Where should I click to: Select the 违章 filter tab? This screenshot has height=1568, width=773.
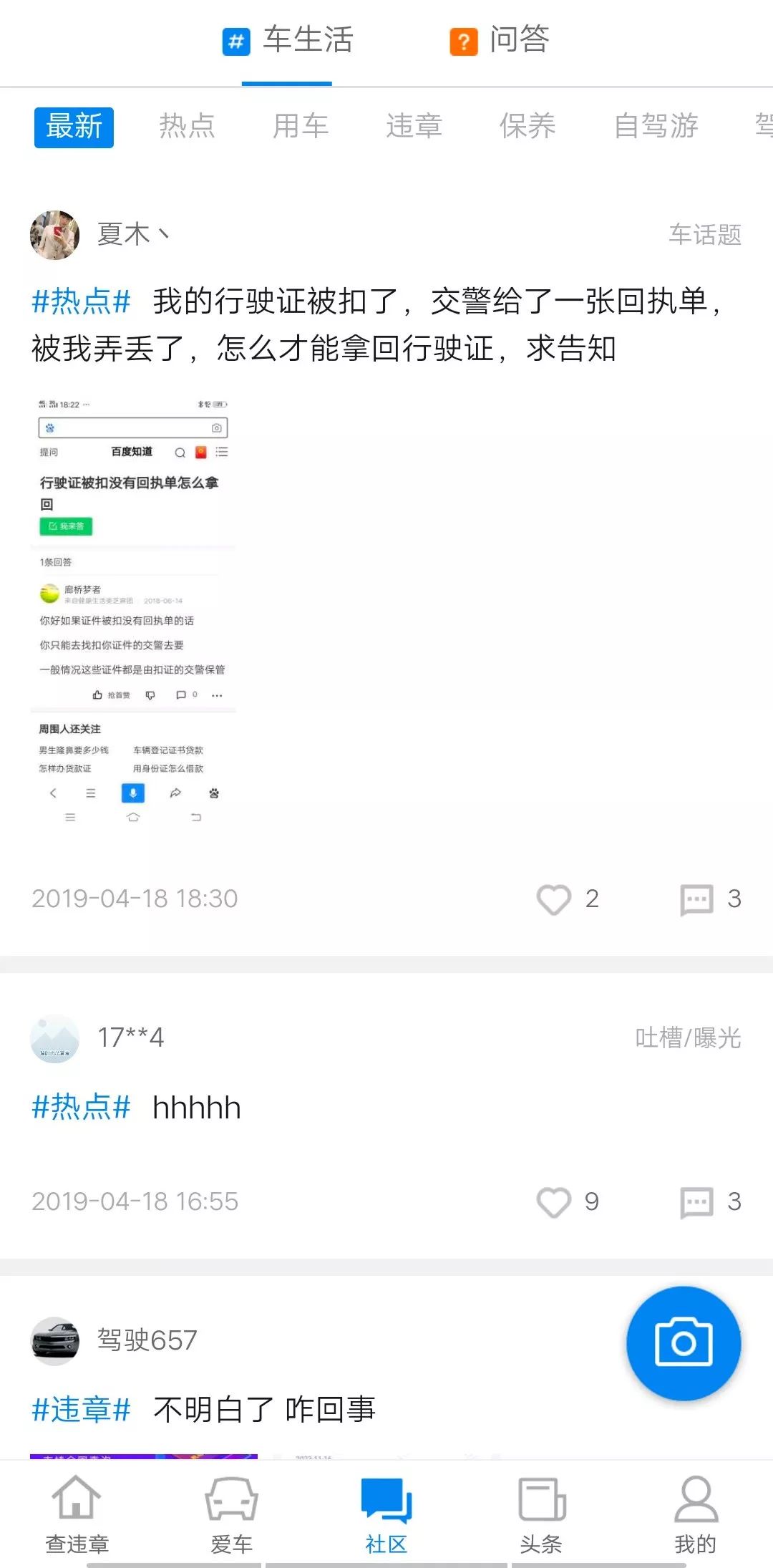click(x=415, y=126)
